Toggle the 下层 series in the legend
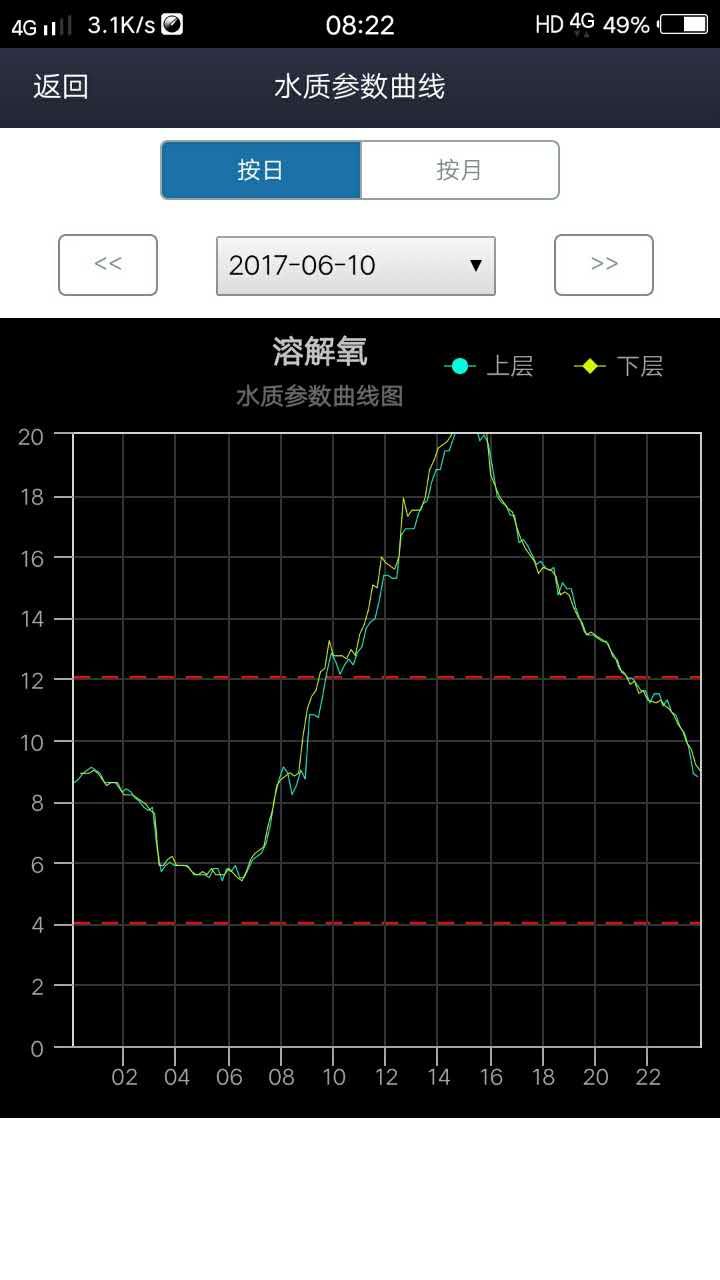 tap(619, 366)
